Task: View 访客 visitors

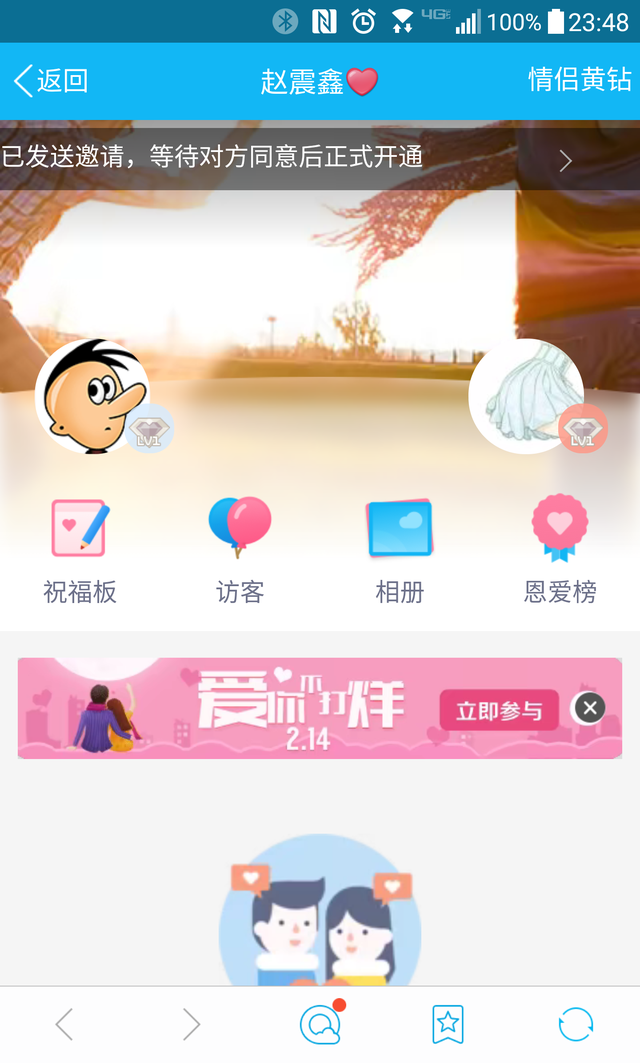Action: 240,551
